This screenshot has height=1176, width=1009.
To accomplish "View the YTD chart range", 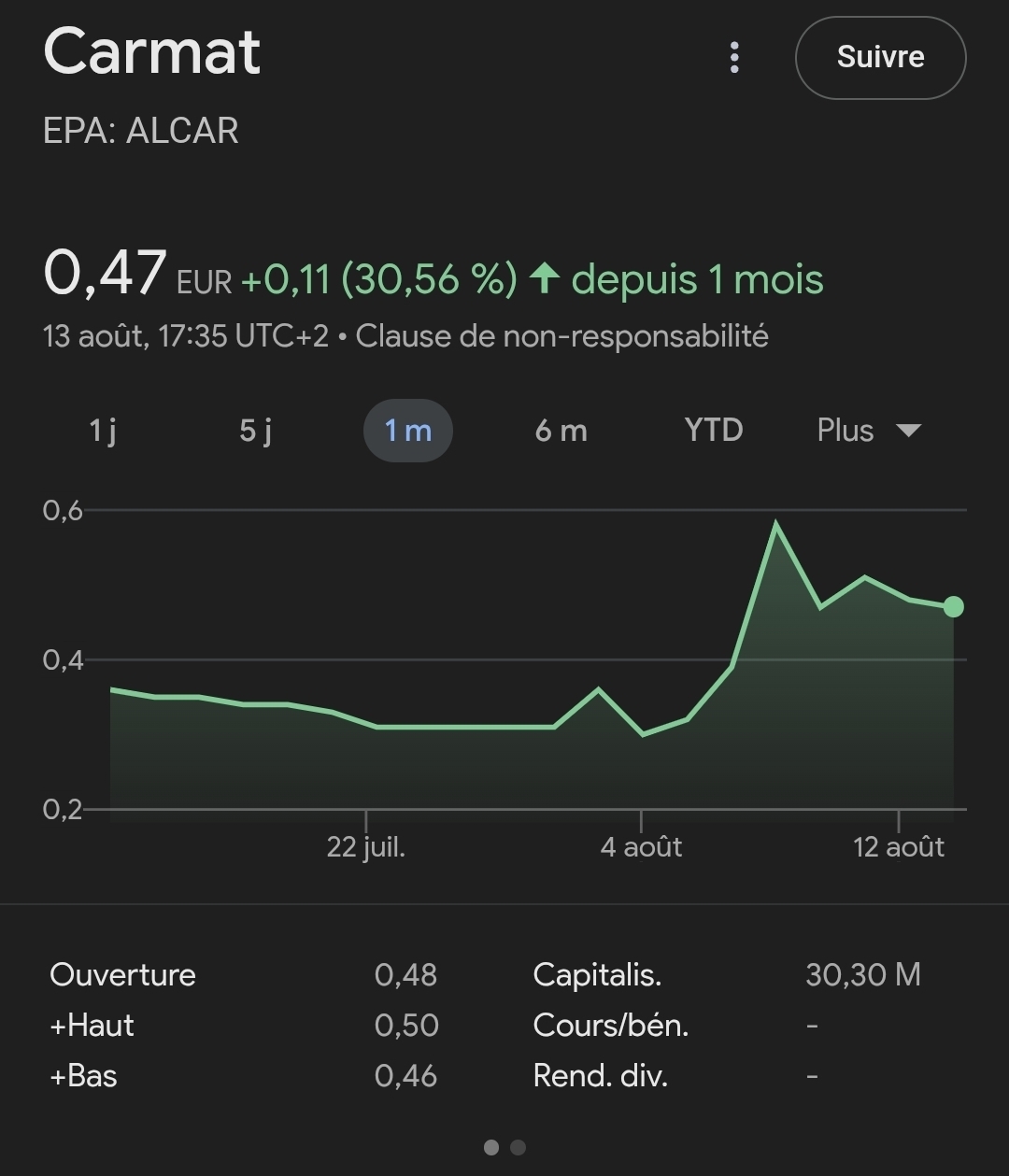I will [x=713, y=431].
